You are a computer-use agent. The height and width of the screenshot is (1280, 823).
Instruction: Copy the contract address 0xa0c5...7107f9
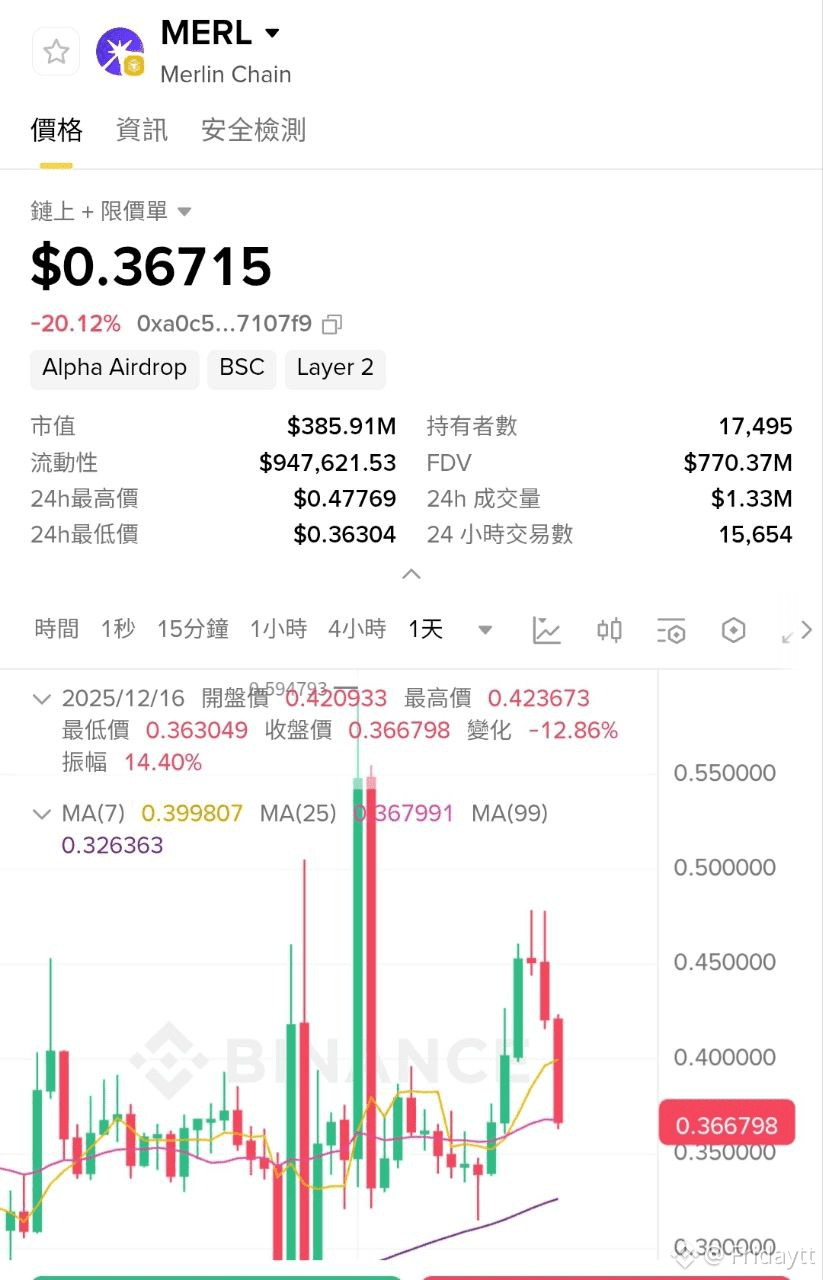(x=332, y=324)
